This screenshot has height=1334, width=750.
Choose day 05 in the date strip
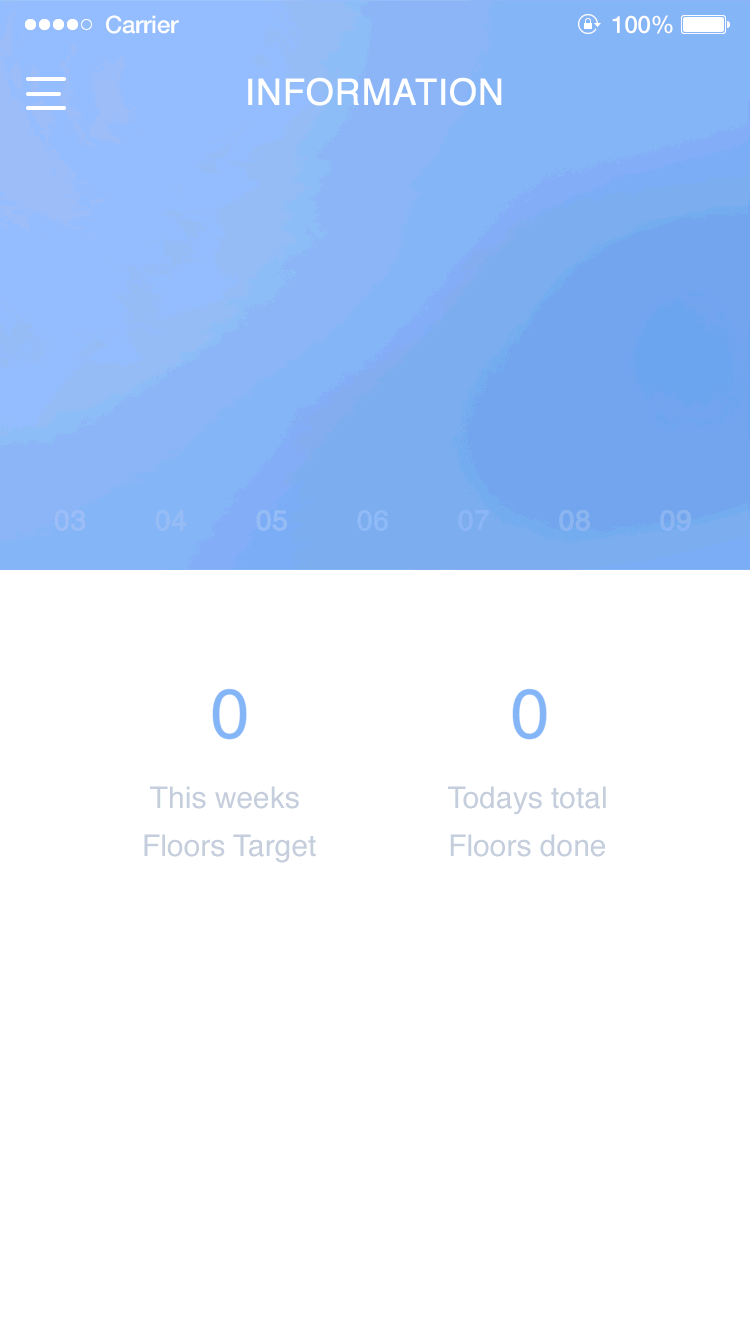272,521
